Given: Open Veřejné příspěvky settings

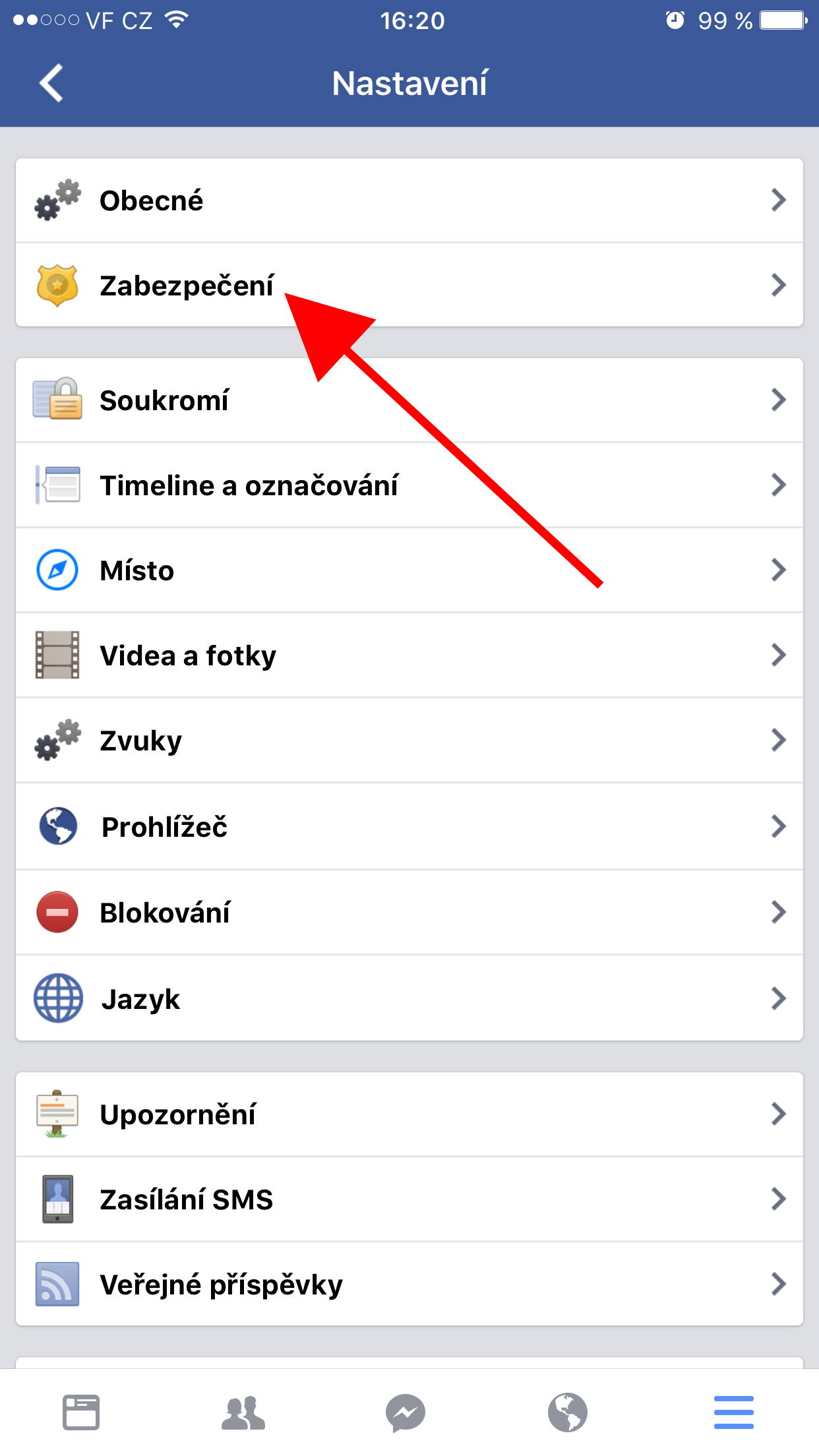Looking at the screenshot, I should 409,1285.
